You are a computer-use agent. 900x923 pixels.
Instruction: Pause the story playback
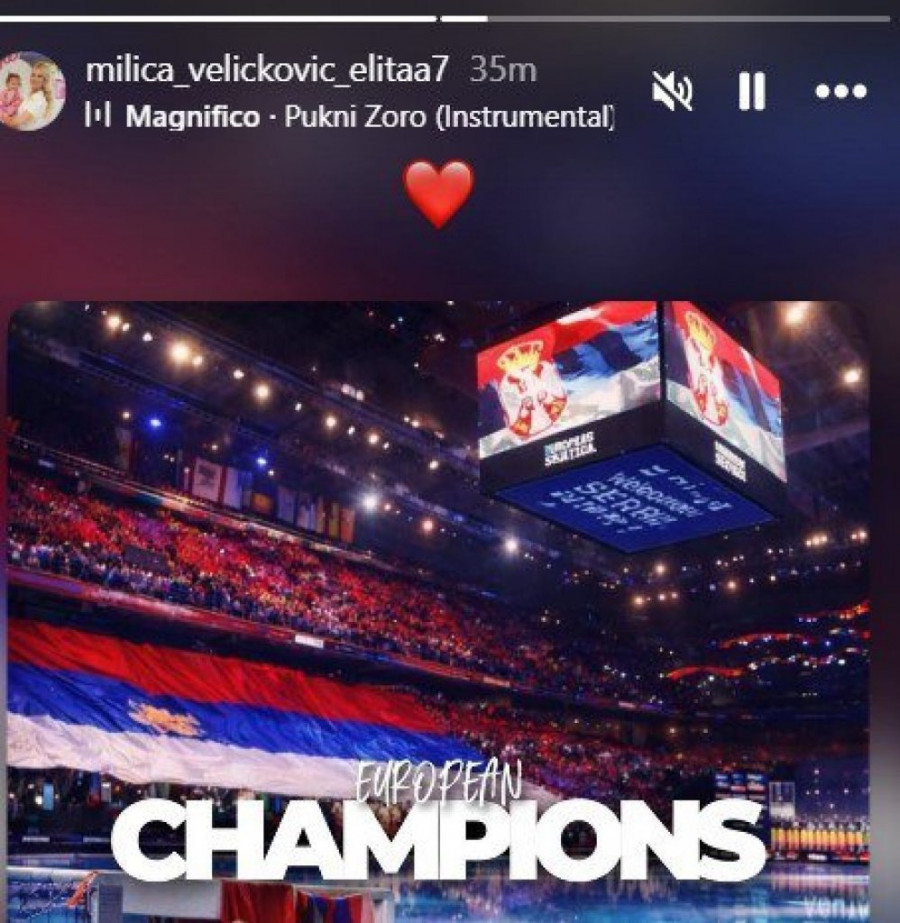click(752, 91)
